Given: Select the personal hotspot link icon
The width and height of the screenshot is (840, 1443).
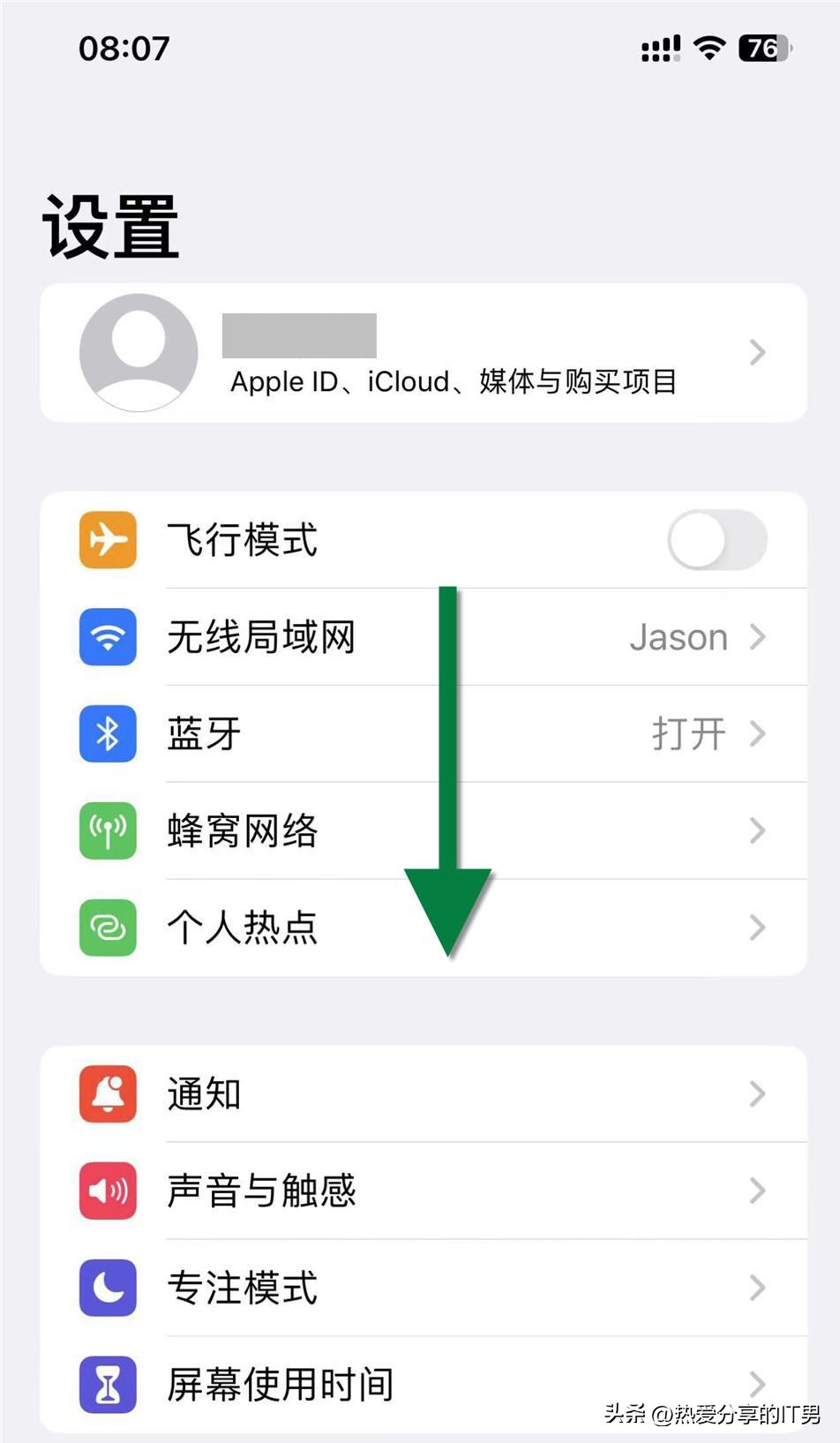Looking at the screenshot, I should (x=107, y=928).
